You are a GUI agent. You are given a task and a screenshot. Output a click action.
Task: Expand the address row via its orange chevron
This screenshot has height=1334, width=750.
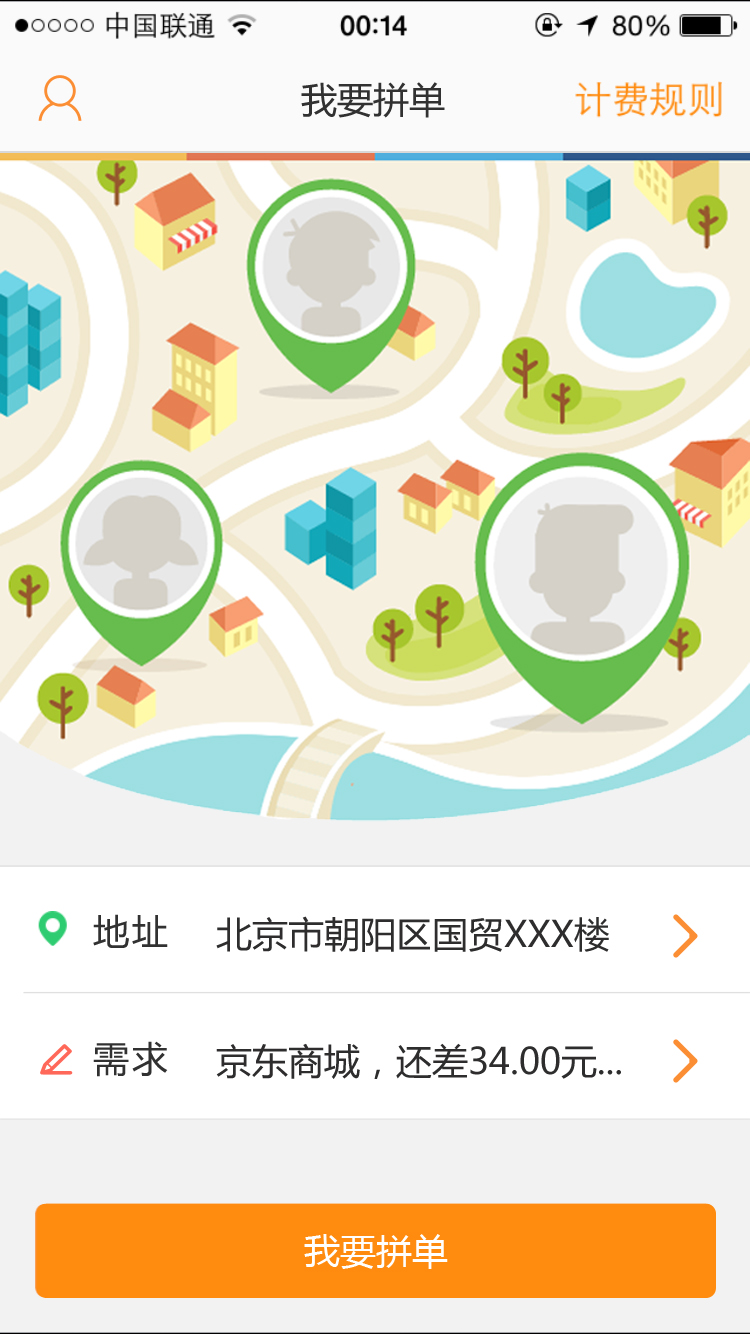click(x=686, y=934)
